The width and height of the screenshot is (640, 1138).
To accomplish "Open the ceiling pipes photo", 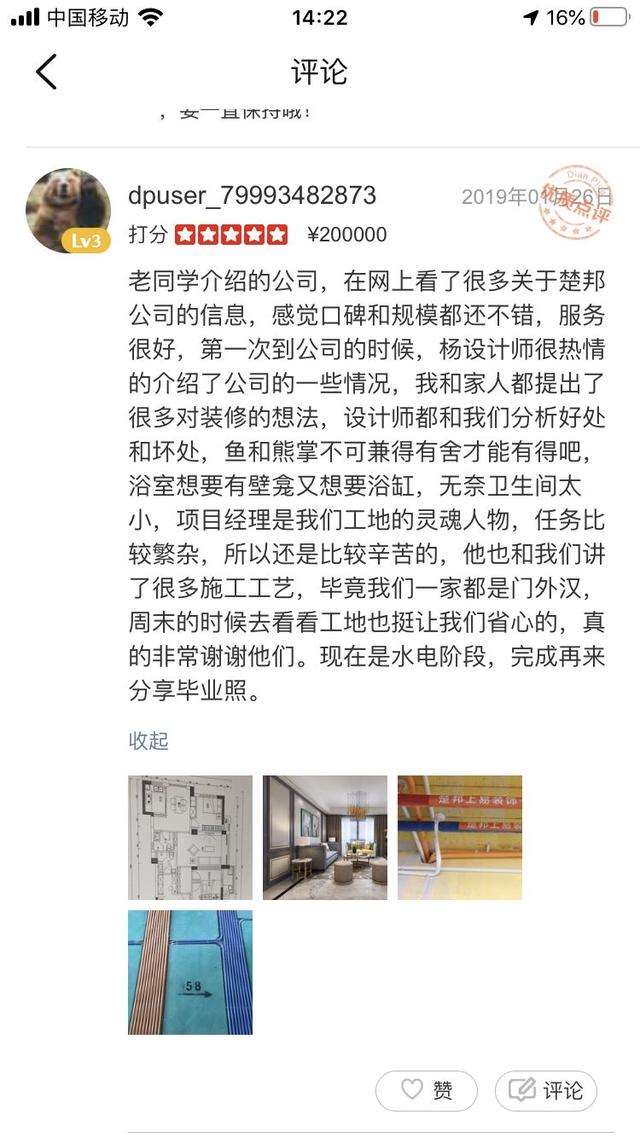I will pyautogui.click(x=460, y=837).
